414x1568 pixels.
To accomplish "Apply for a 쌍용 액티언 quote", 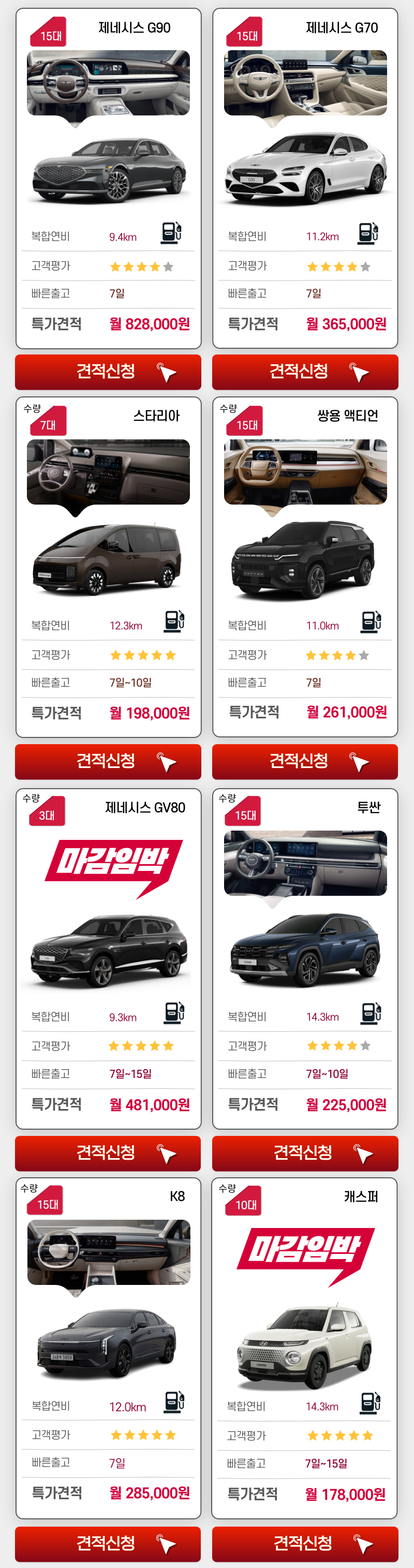I will pyautogui.click(x=305, y=761).
